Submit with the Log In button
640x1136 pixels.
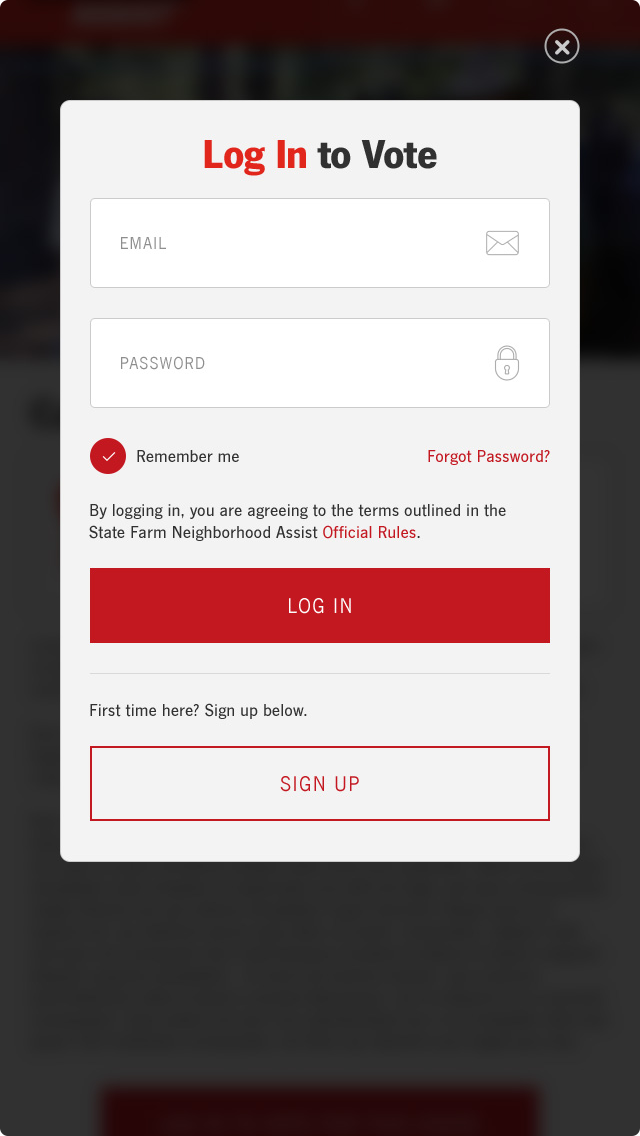[320, 605]
